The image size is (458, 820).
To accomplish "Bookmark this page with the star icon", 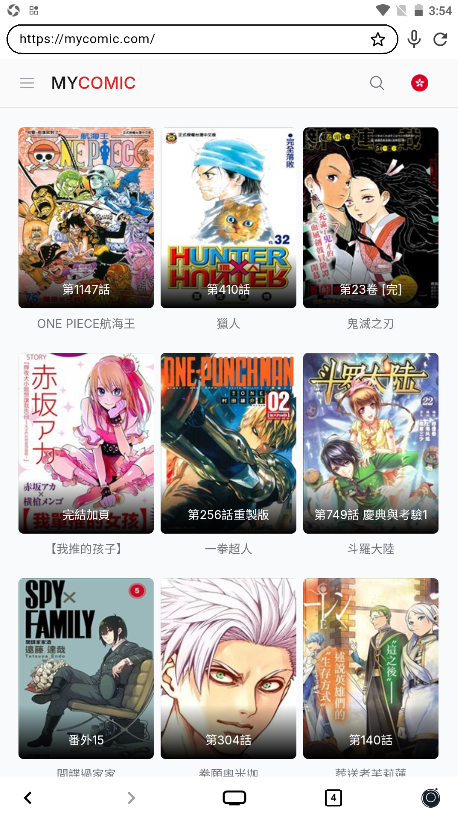I will [x=377, y=39].
